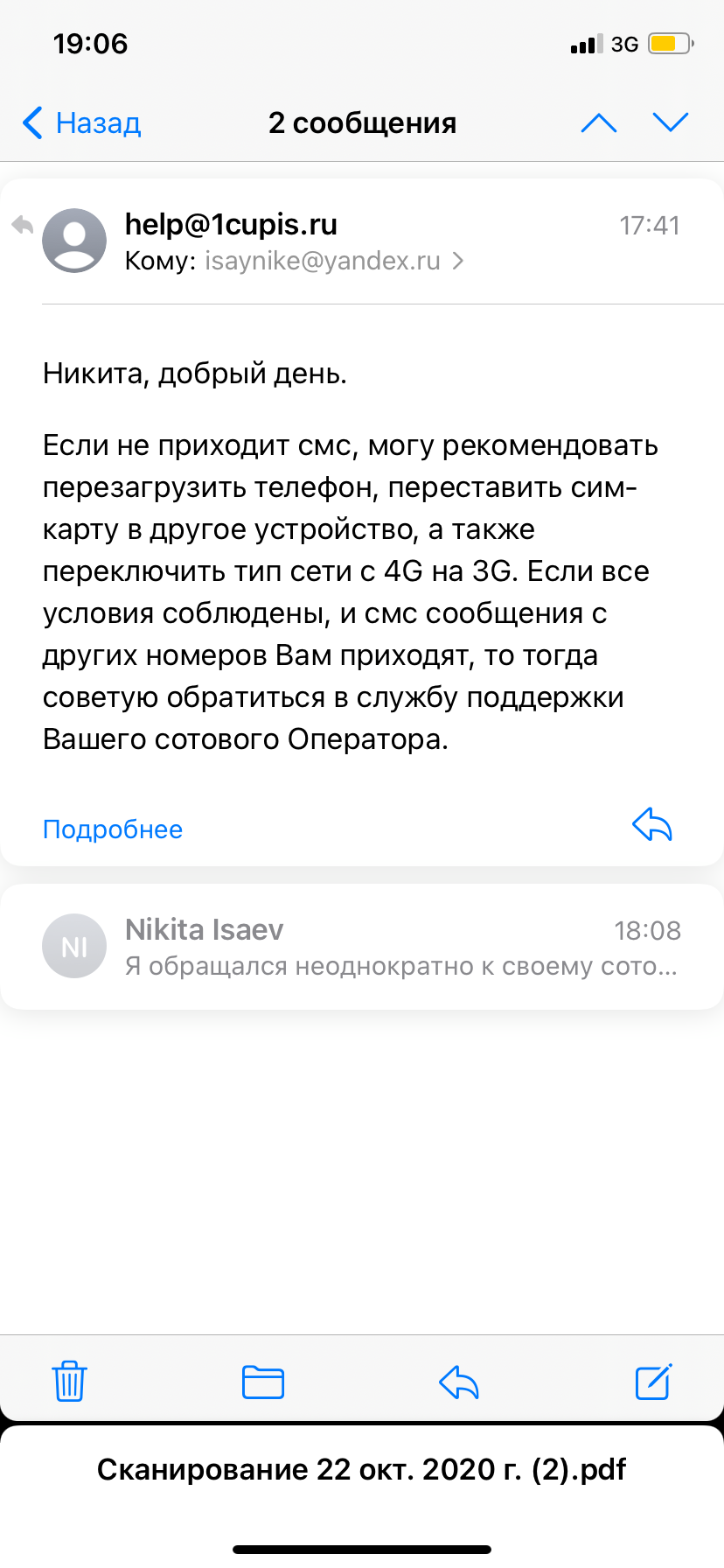
Task: Jump to the next message with down arrow
Action: click(671, 123)
